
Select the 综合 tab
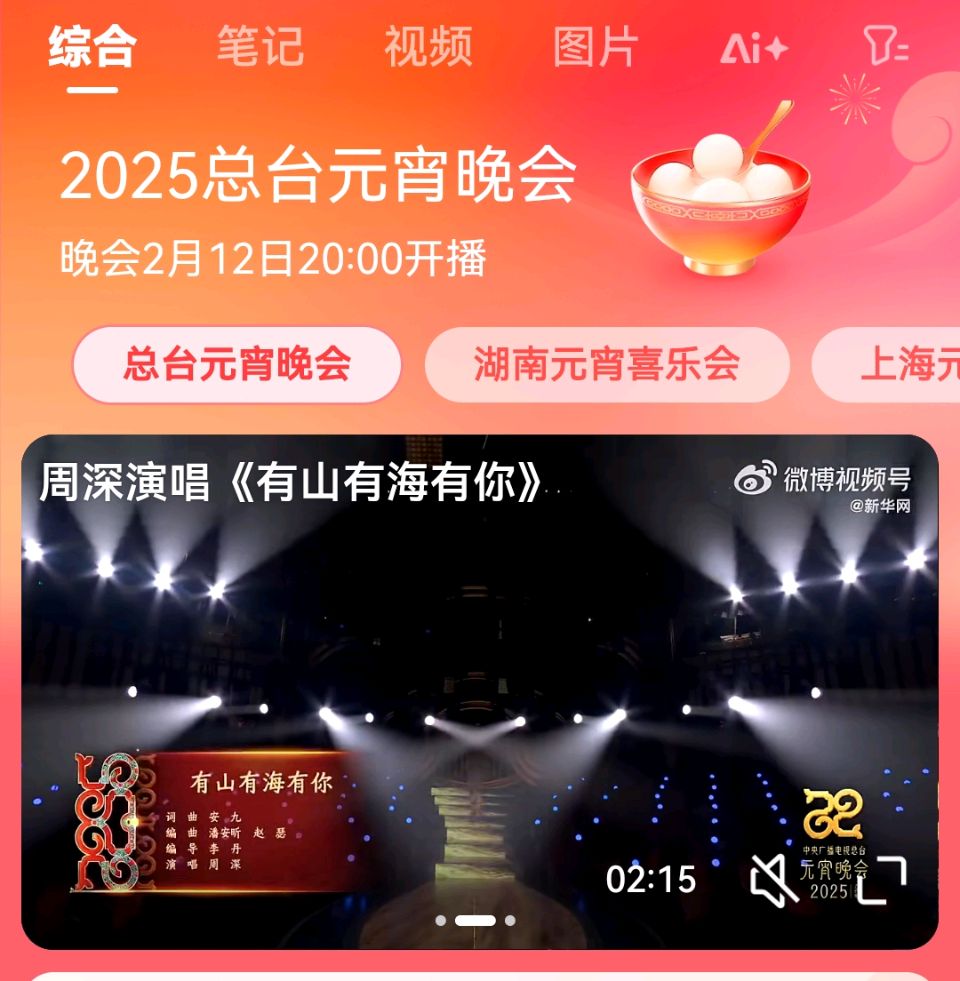(x=92, y=47)
